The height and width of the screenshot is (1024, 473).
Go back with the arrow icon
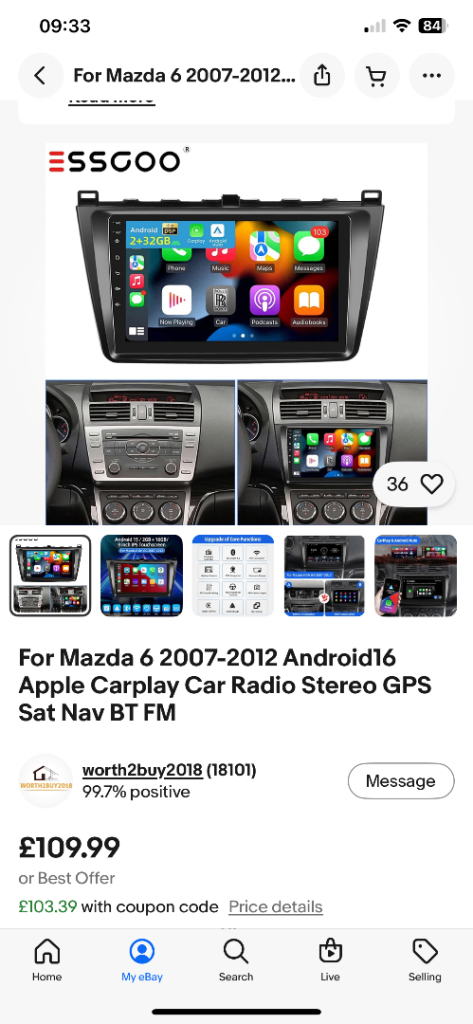click(x=41, y=76)
